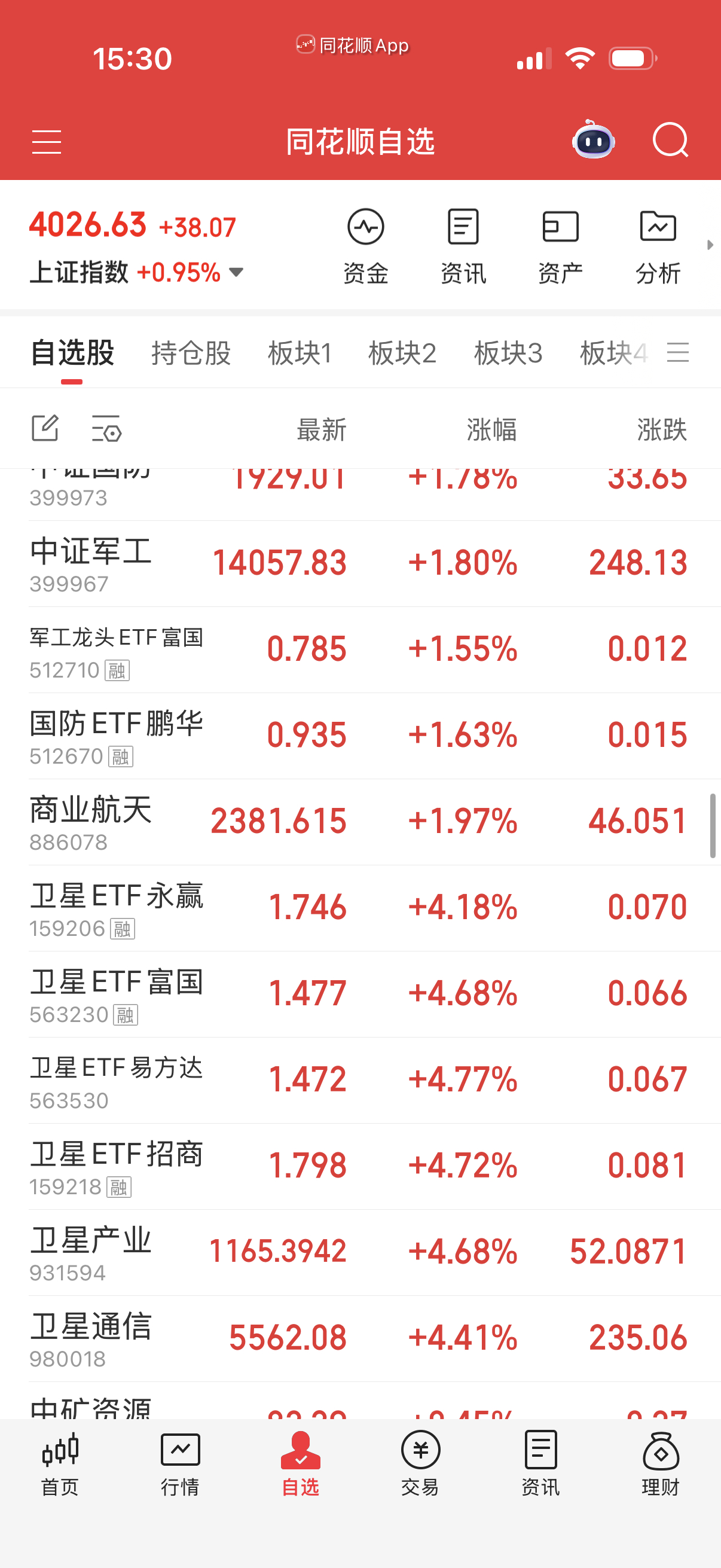The image size is (721, 1568).
Task: Expand the 上证指数 dropdown arrow
Action: point(237,273)
